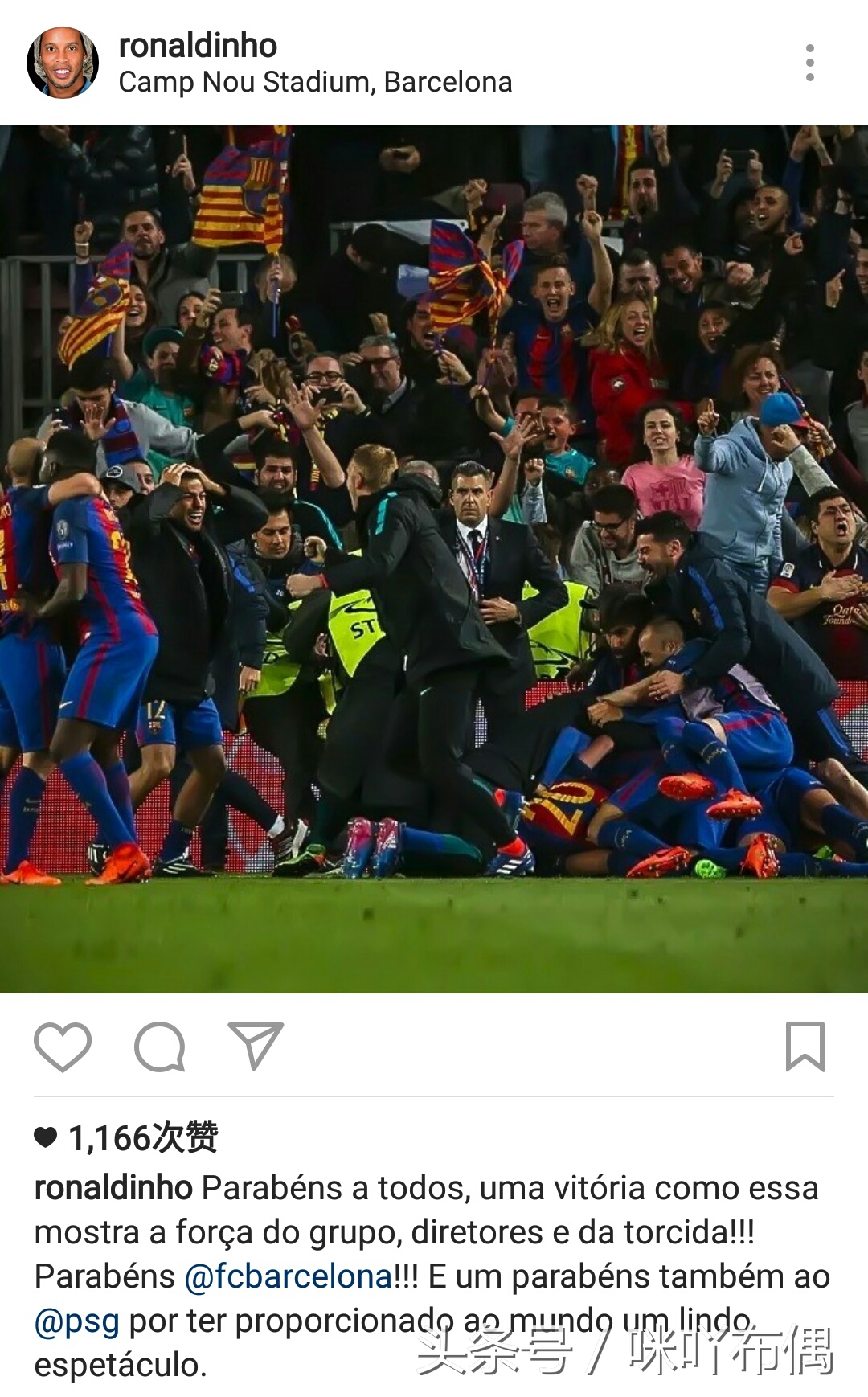Open comments on the post

(x=159, y=1047)
